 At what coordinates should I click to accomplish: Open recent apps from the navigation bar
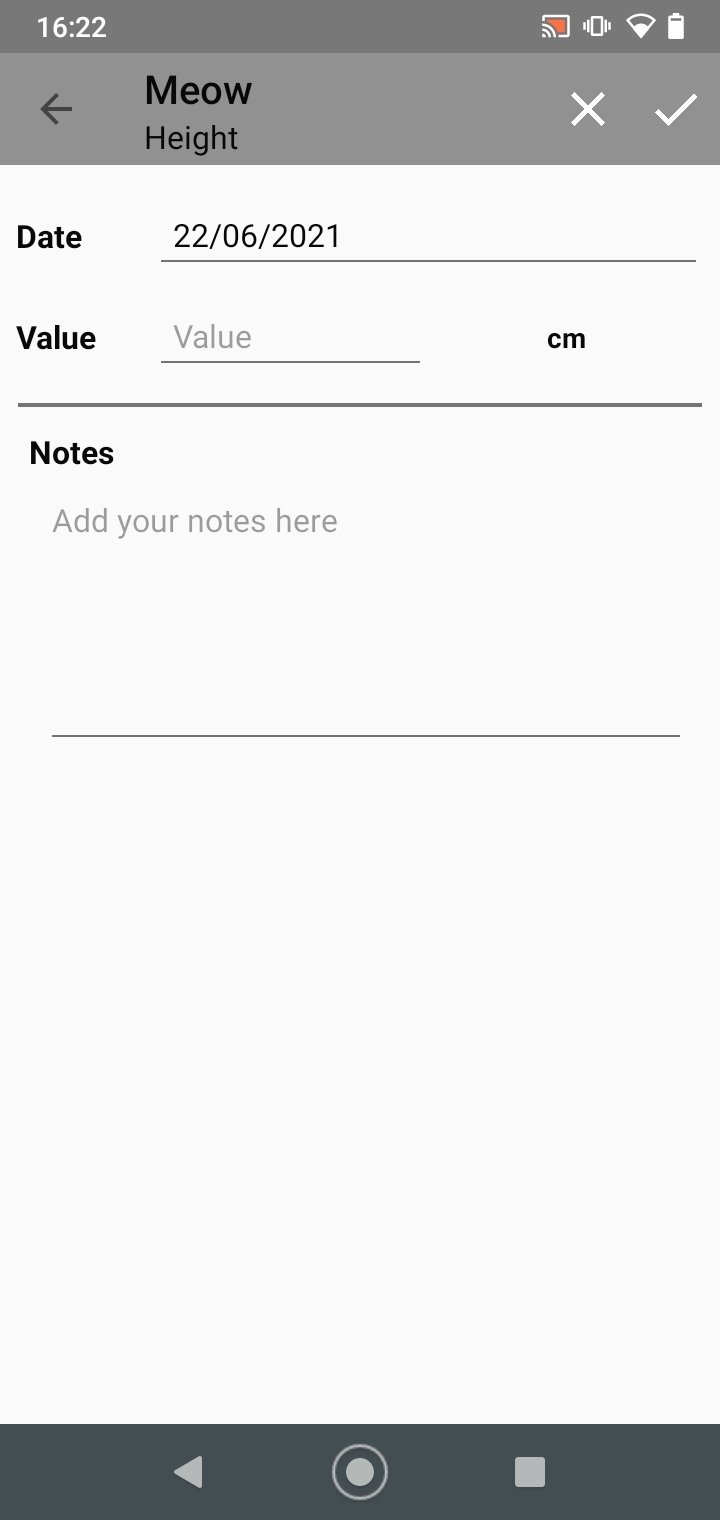coord(529,1472)
